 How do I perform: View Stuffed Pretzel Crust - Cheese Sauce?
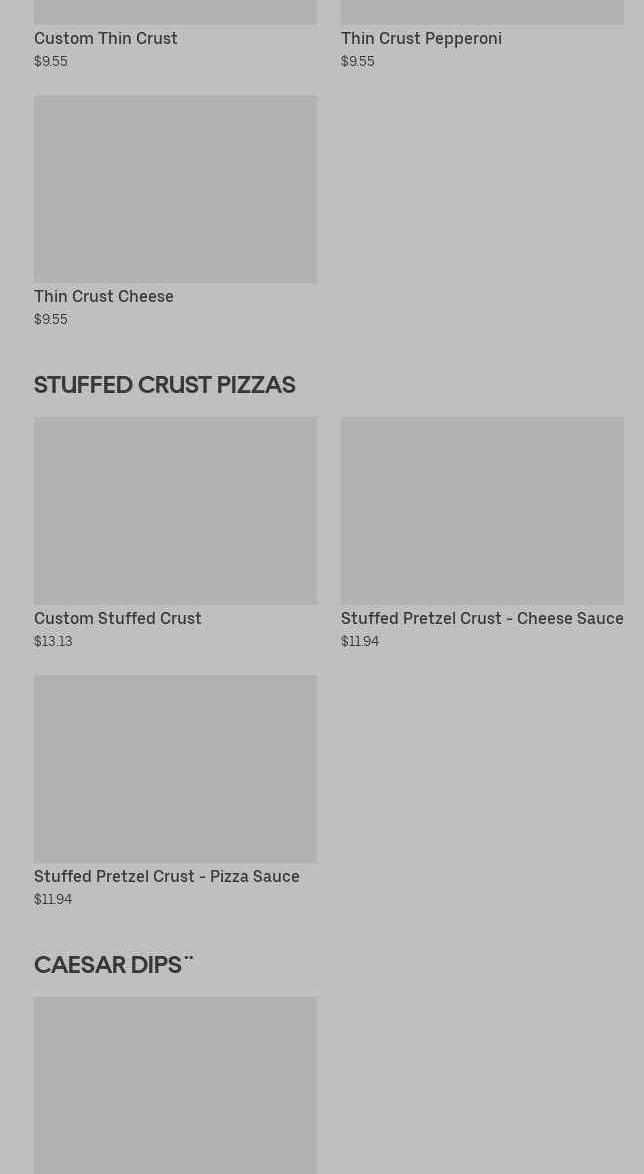(482, 533)
